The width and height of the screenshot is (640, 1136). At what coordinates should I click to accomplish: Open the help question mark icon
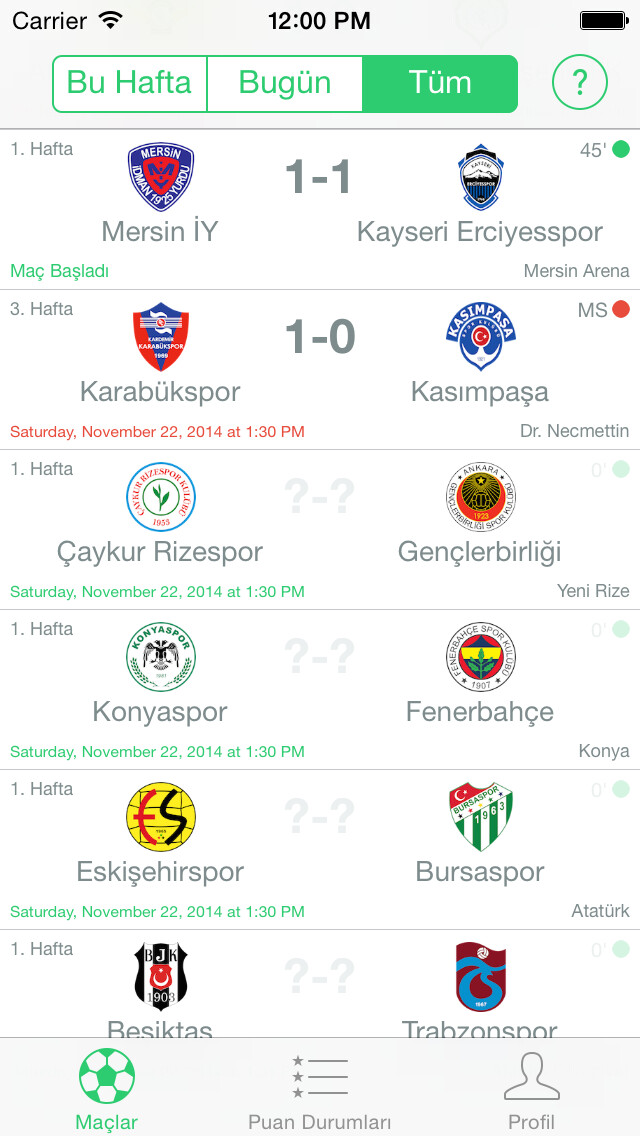[580, 83]
